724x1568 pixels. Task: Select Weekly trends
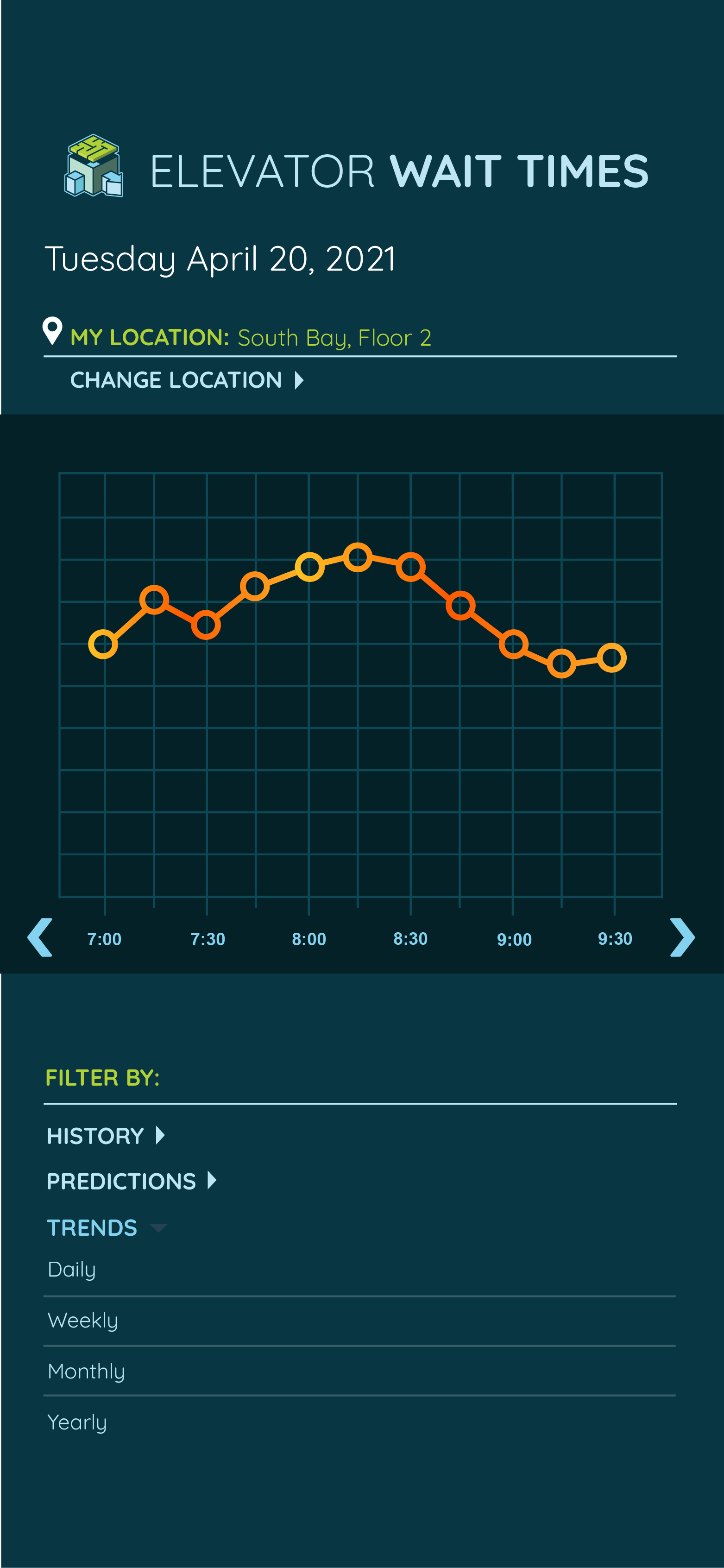coord(83,1320)
